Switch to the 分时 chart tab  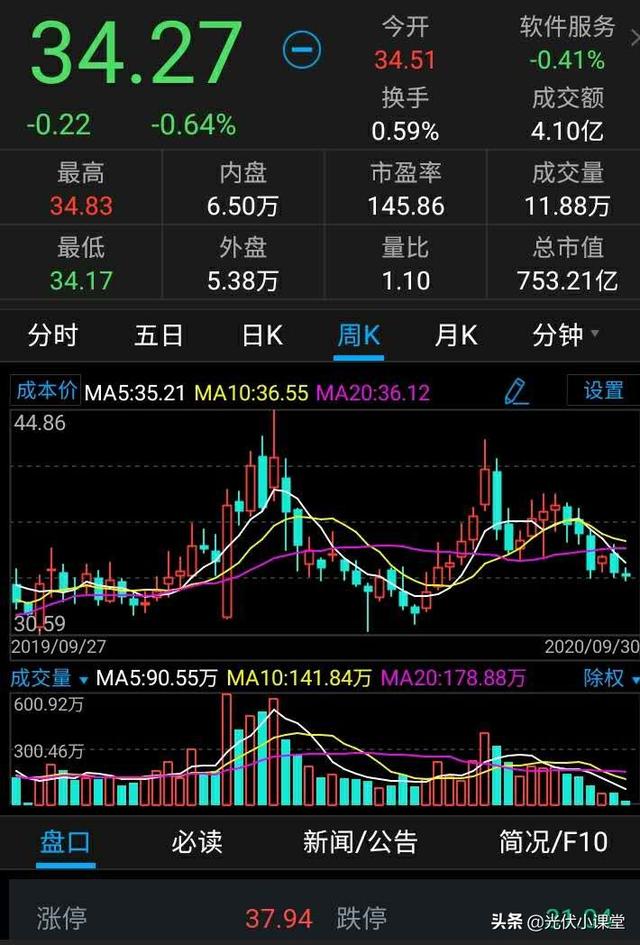pyautogui.click(x=52, y=335)
